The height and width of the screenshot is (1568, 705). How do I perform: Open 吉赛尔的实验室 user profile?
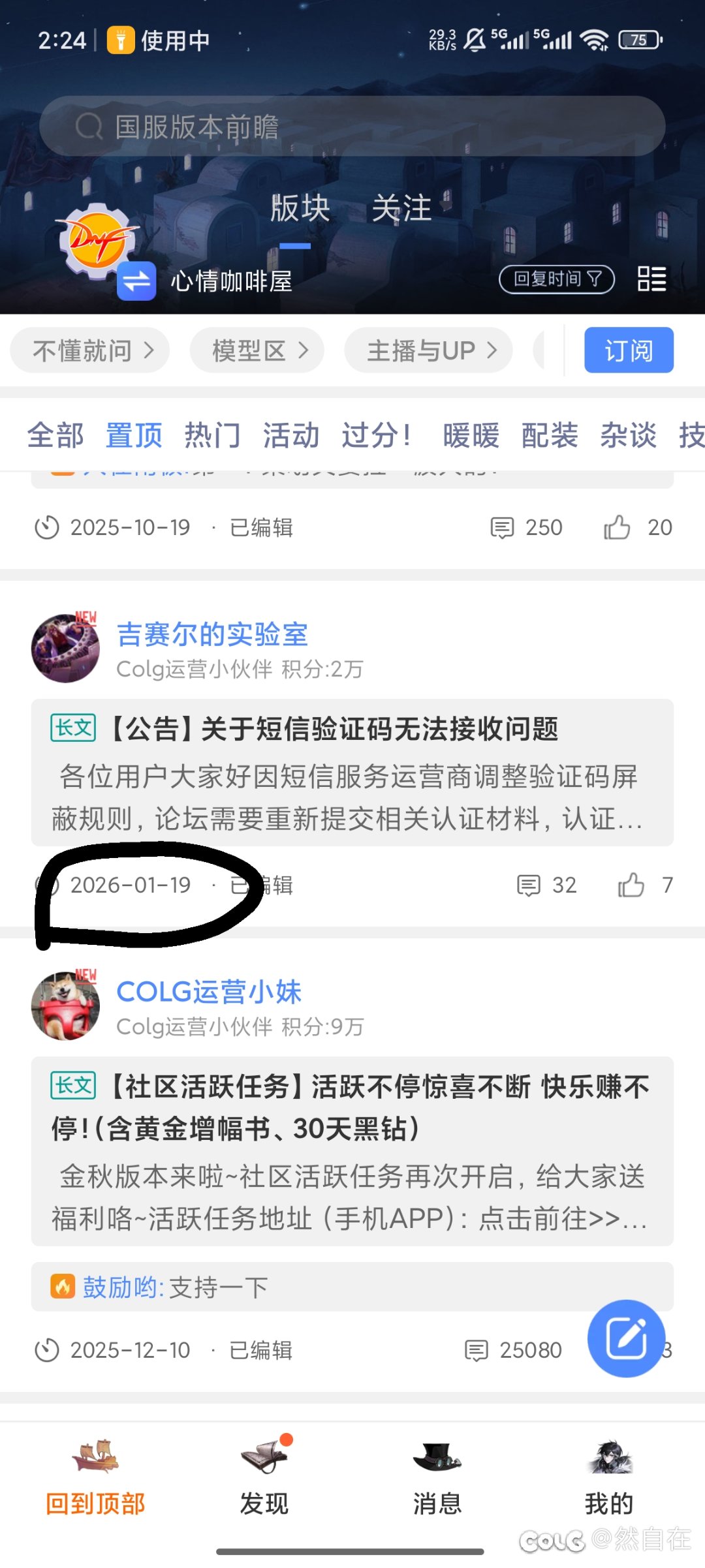(x=212, y=634)
